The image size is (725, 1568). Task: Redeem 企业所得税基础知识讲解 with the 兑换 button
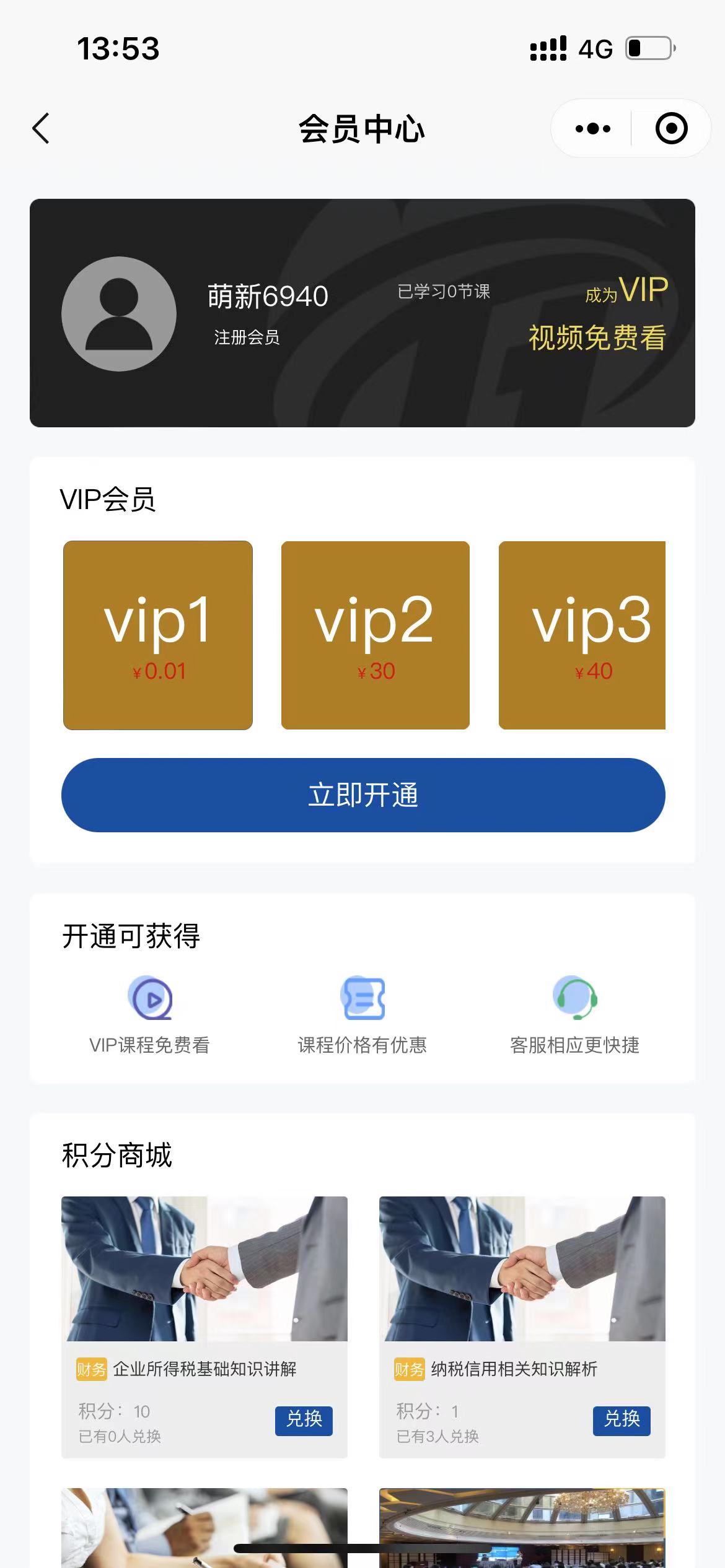[304, 1420]
